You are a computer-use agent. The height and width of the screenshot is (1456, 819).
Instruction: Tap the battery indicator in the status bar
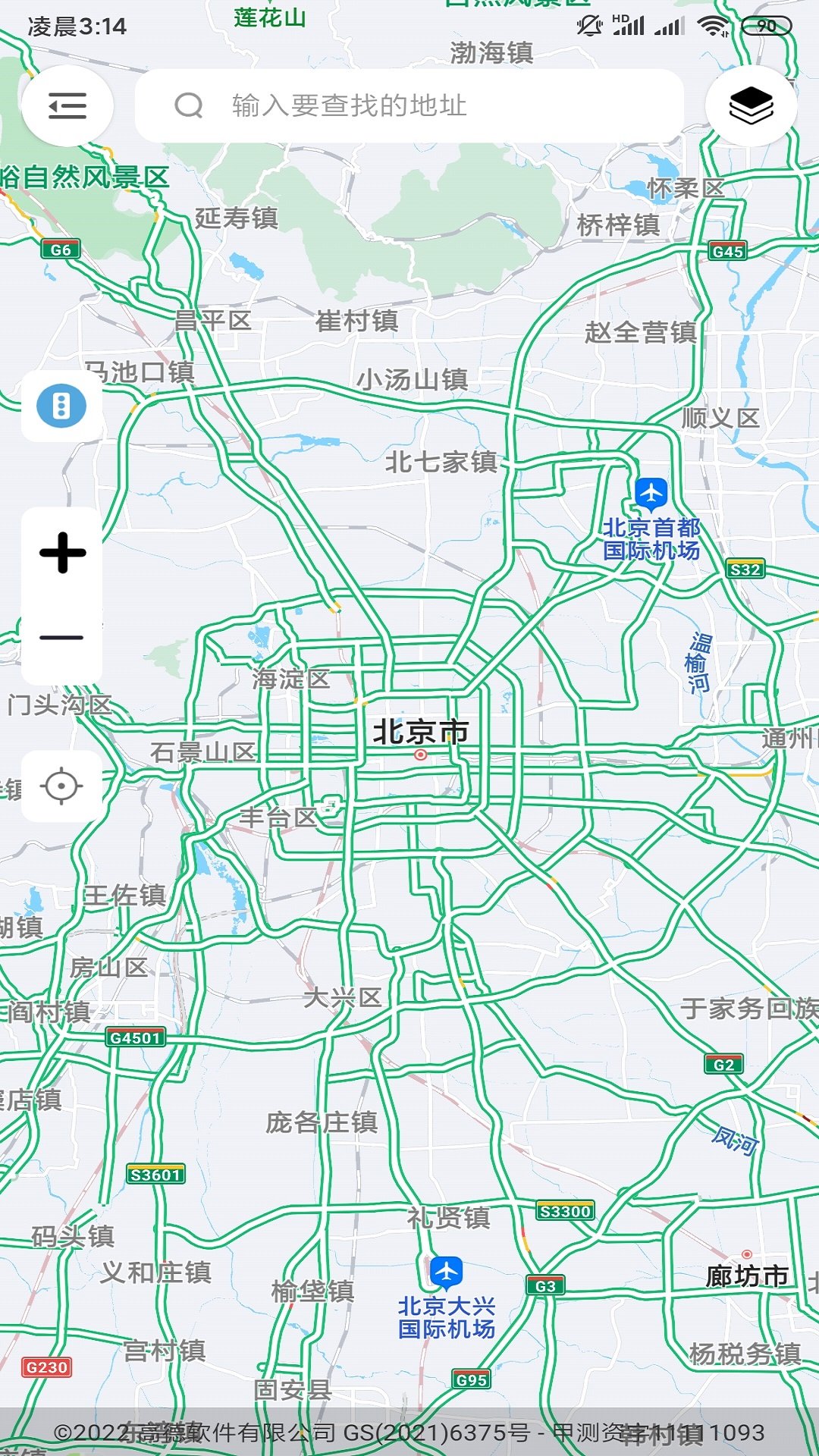768,24
